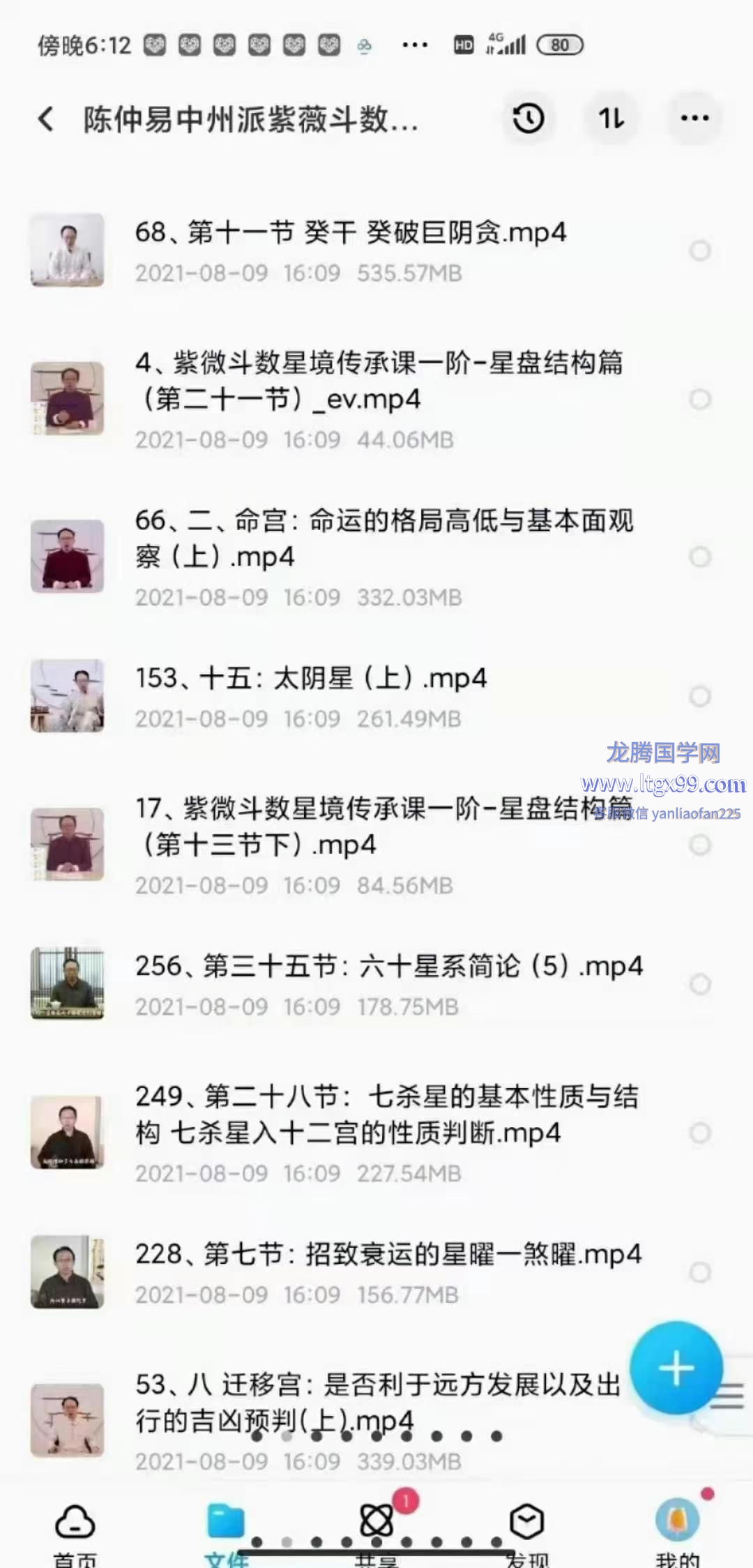Open file 4、紫微斗数星境传承课 第二十一节
This screenshot has width=753, height=1568.
[x=379, y=381]
